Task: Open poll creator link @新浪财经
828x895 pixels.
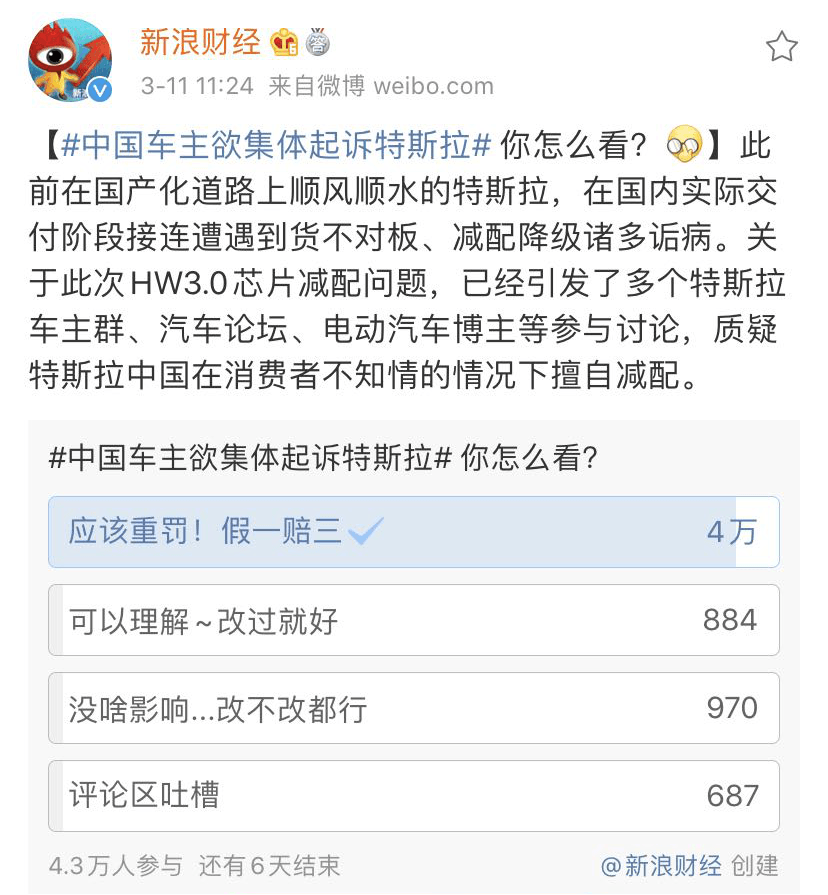Action: pyautogui.click(x=661, y=864)
